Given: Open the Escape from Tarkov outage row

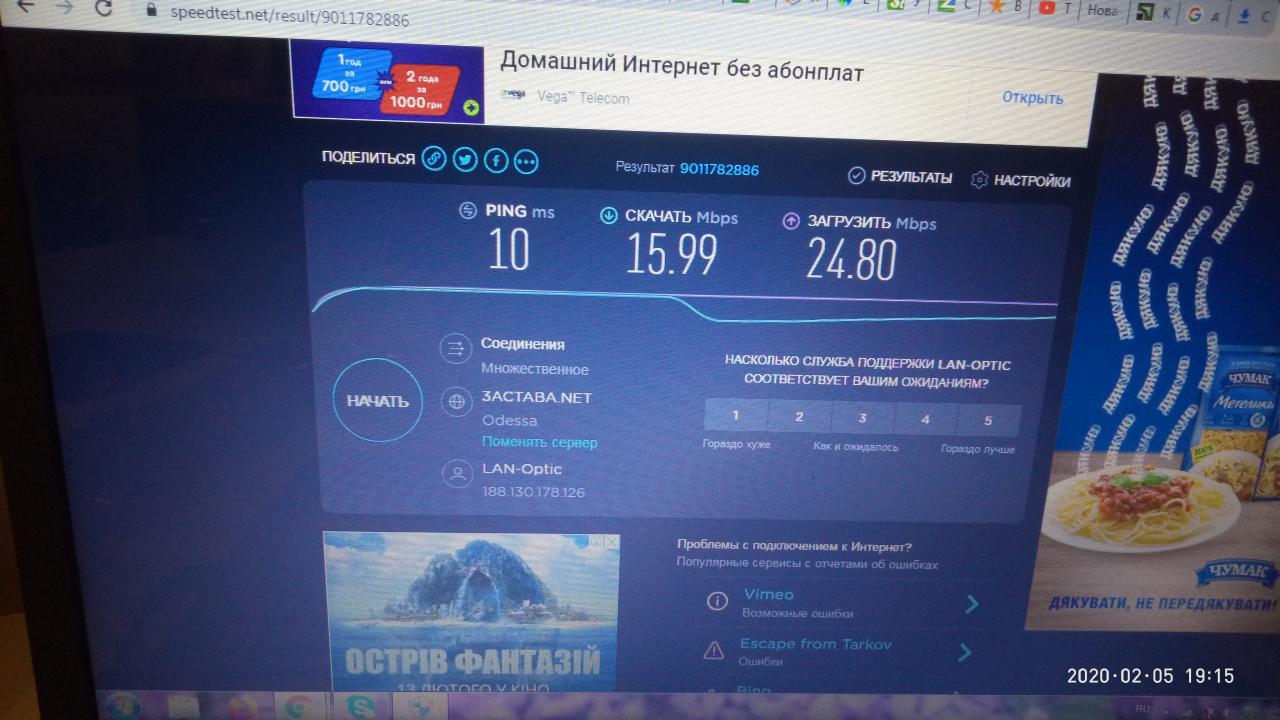Looking at the screenshot, I should click(x=840, y=651).
